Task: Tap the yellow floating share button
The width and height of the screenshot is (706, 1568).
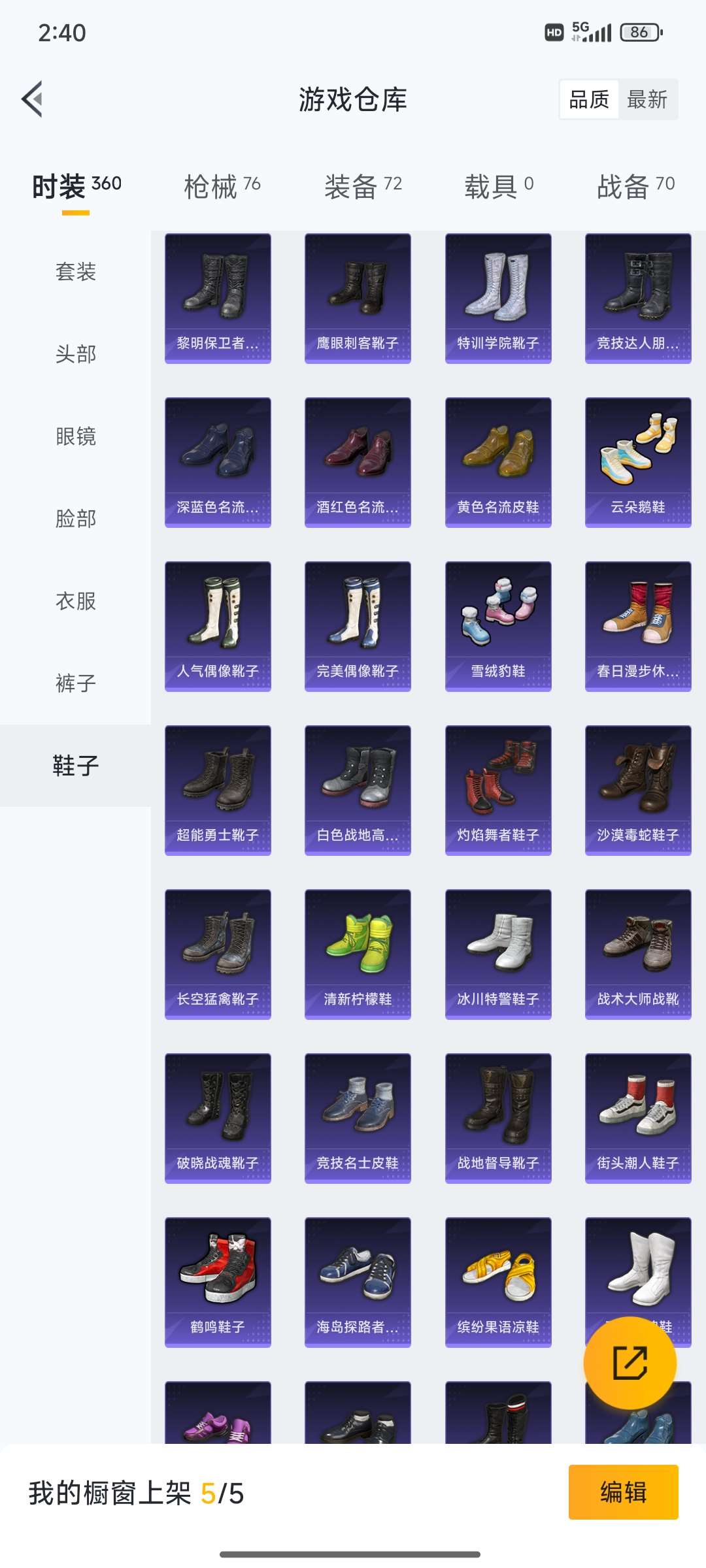Action: click(630, 1363)
